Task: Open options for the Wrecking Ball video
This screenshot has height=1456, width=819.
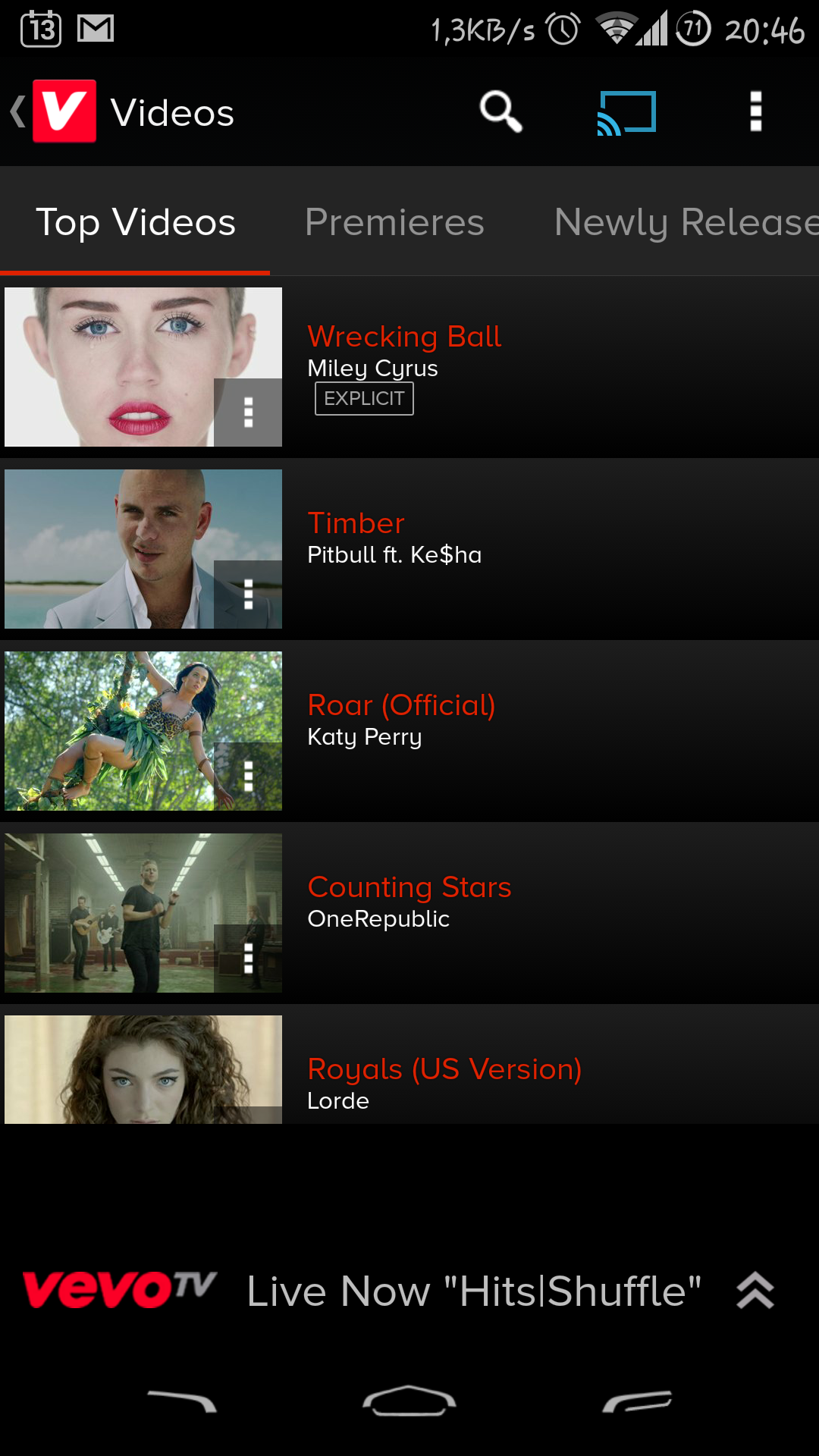Action: [248, 412]
